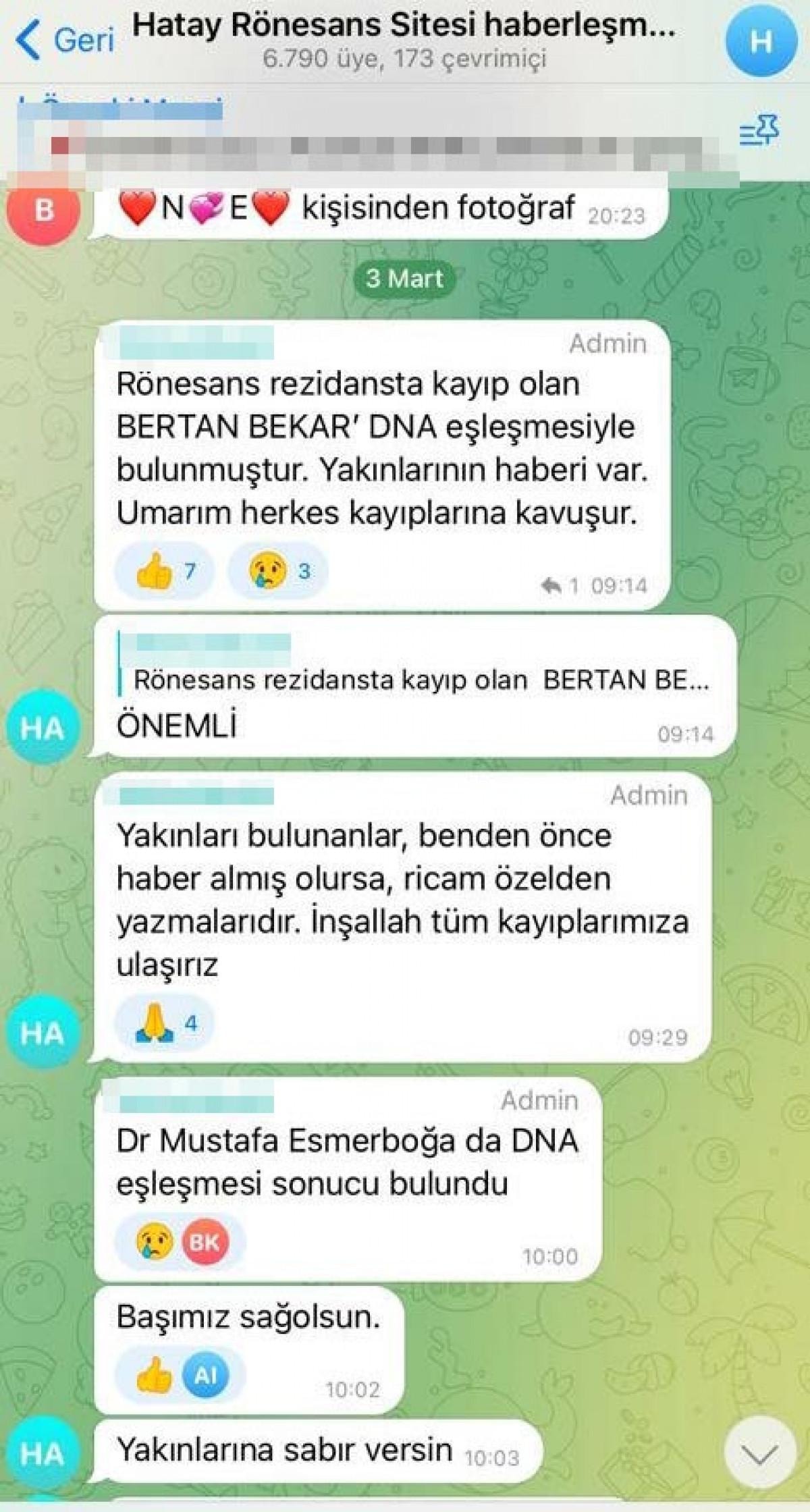Open the B avatar beside fotoğraf message
The width and height of the screenshot is (810, 1512).
click(x=44, y=209)
